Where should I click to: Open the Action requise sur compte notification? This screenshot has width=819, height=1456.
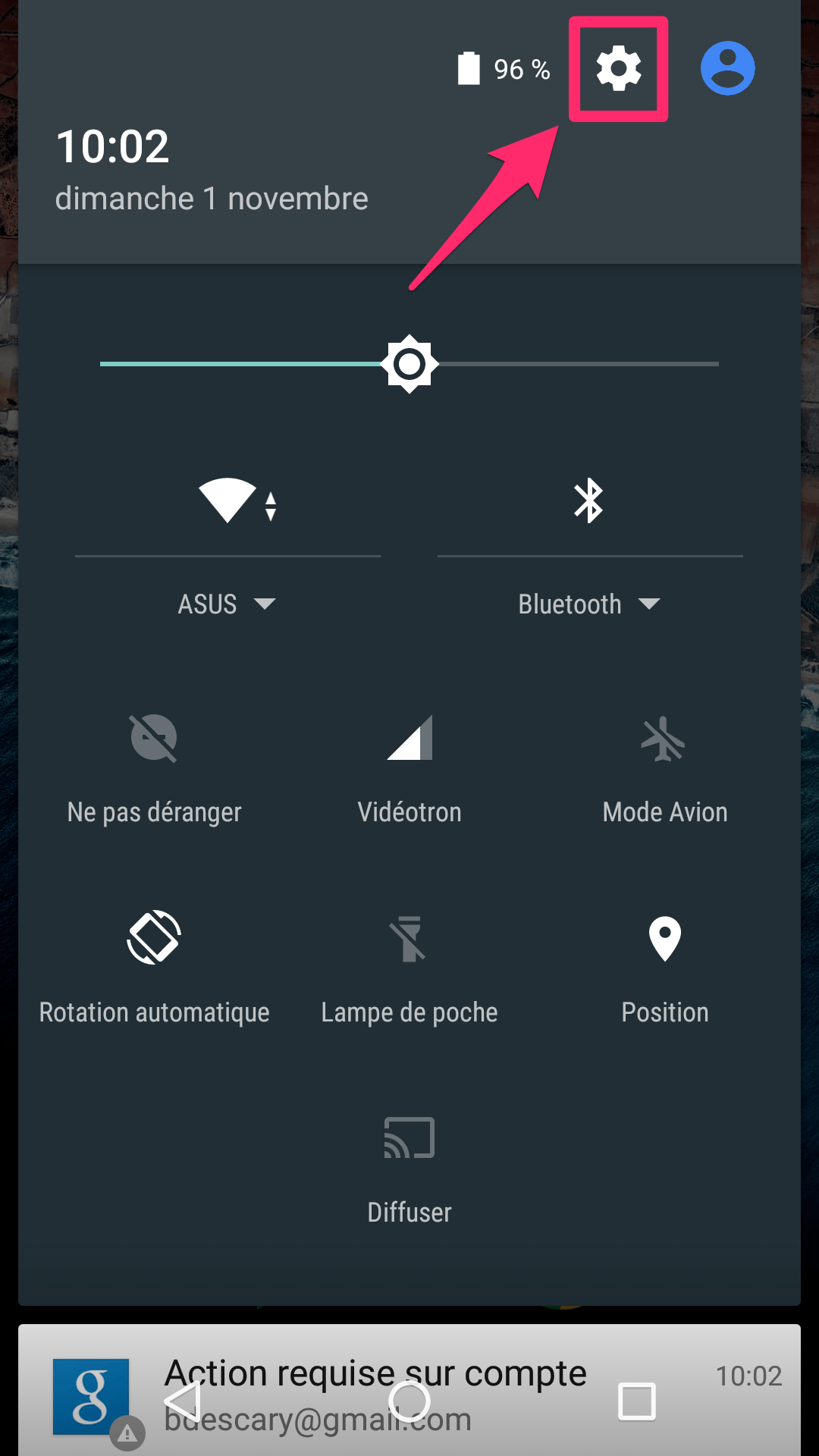tap(409, 1390)
